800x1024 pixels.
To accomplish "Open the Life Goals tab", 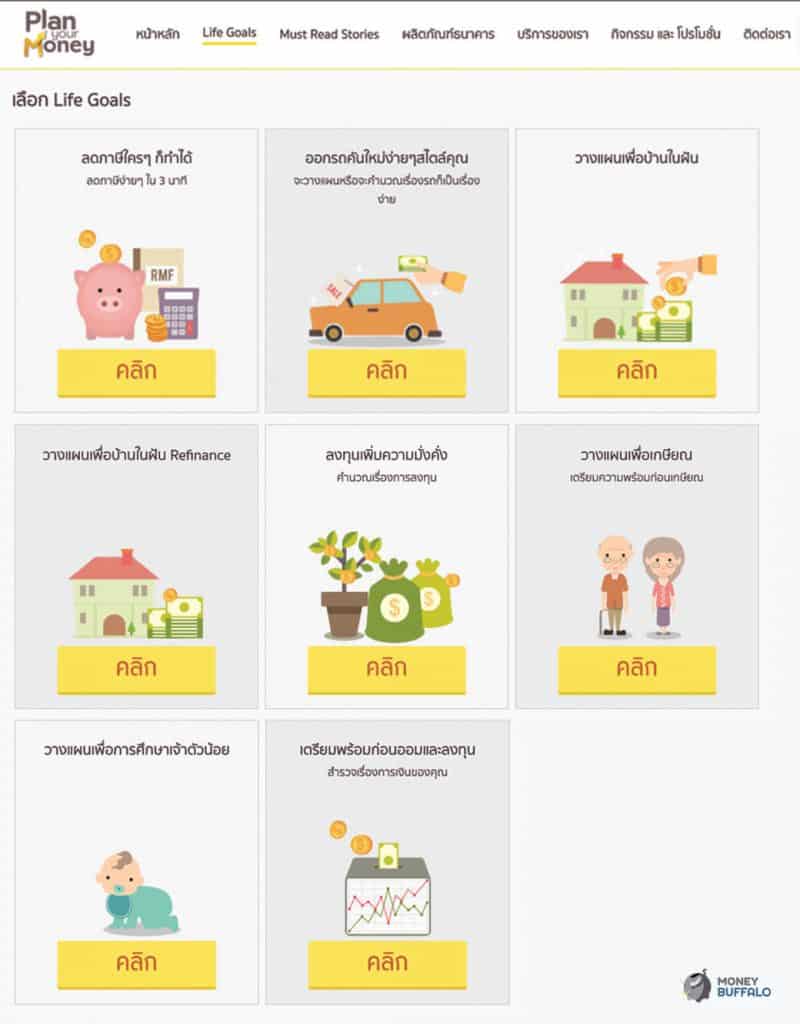I will (229, 33).
